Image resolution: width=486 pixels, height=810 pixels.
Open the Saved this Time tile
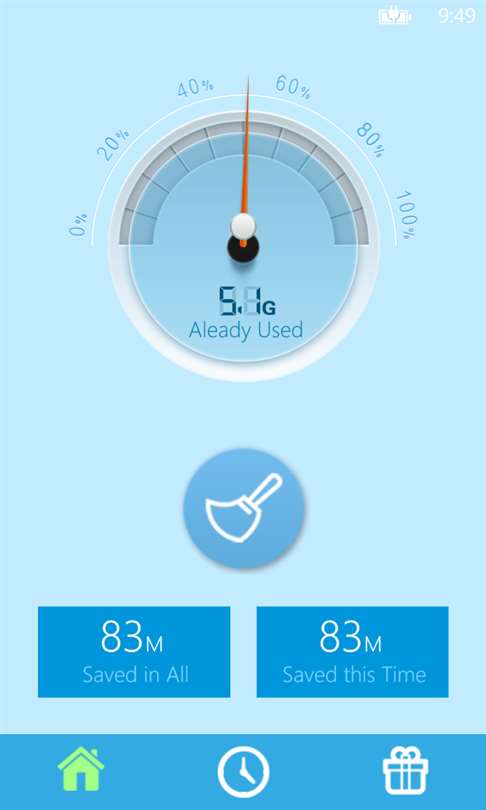coord(353,652)
